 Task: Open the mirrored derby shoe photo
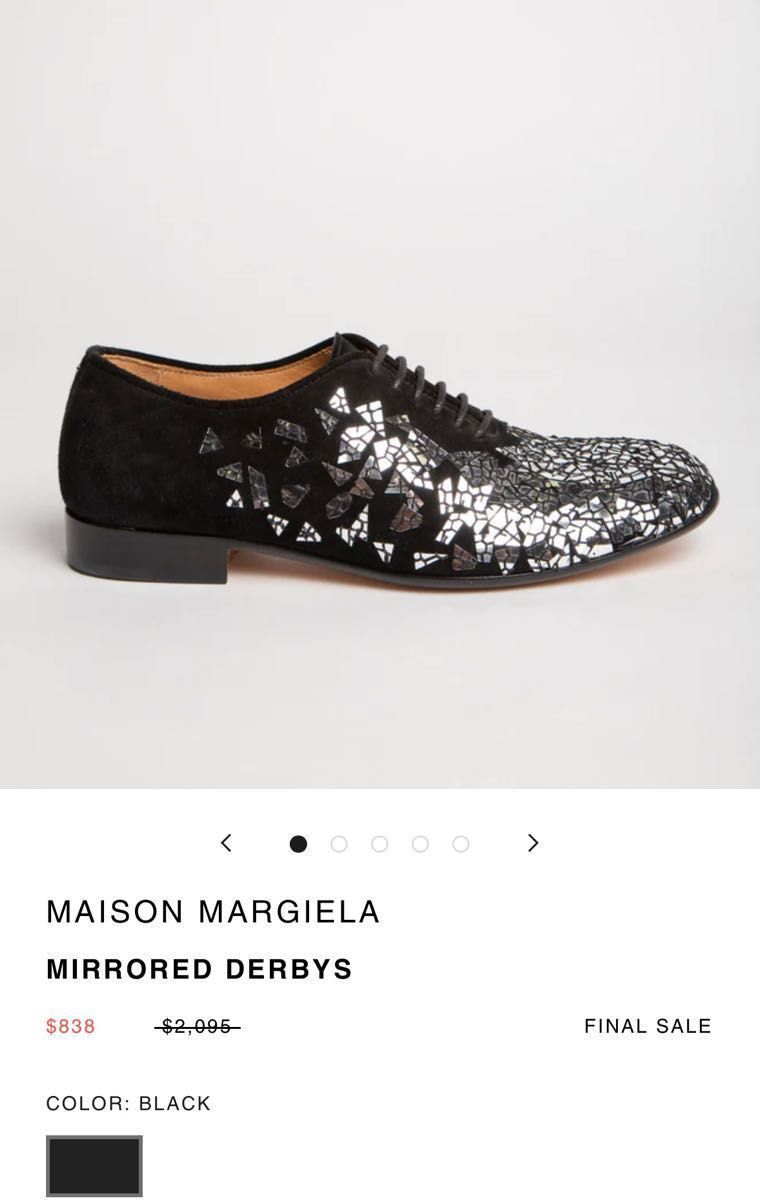[390, 460]
